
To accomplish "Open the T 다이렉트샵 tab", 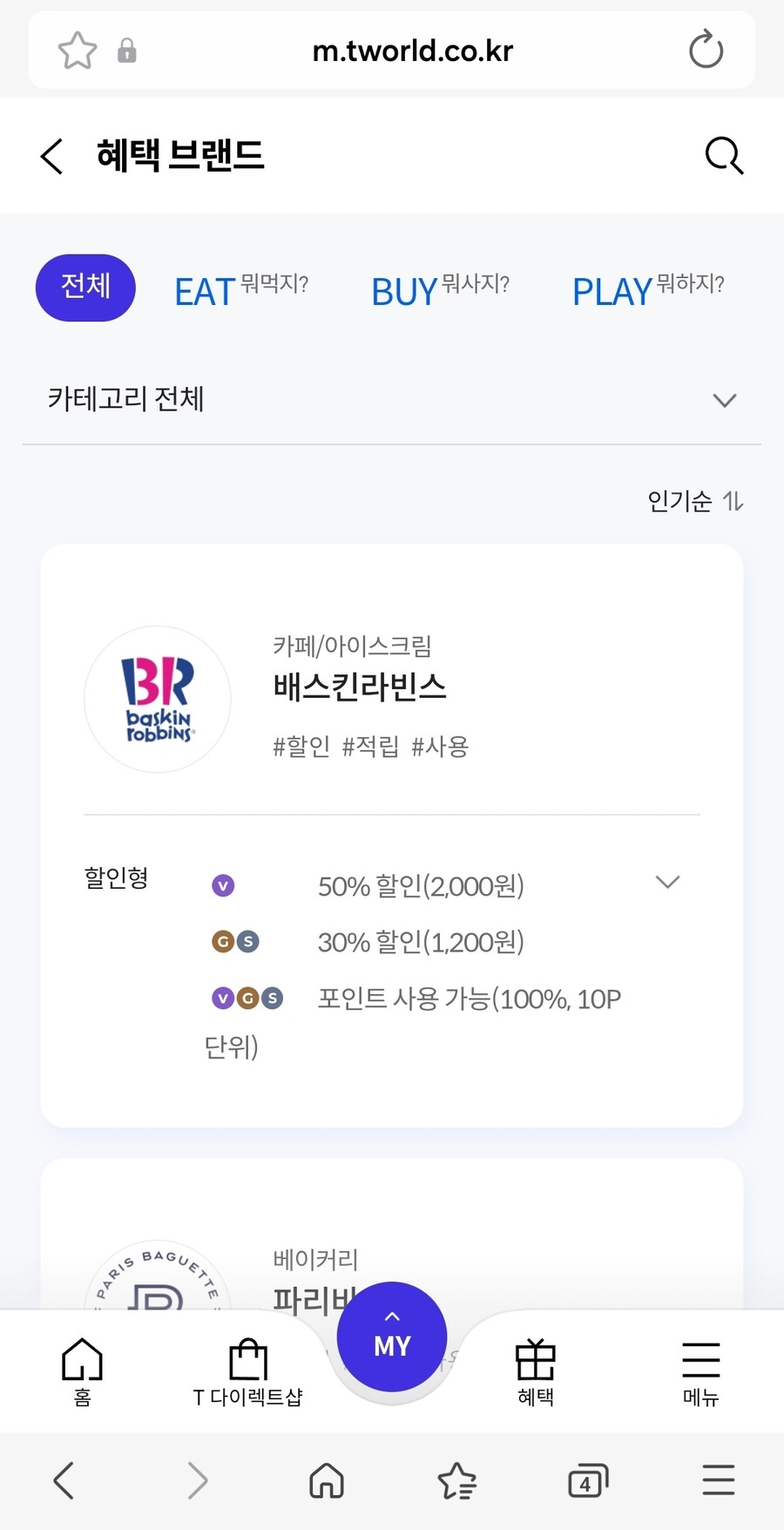I will 247,1371.
